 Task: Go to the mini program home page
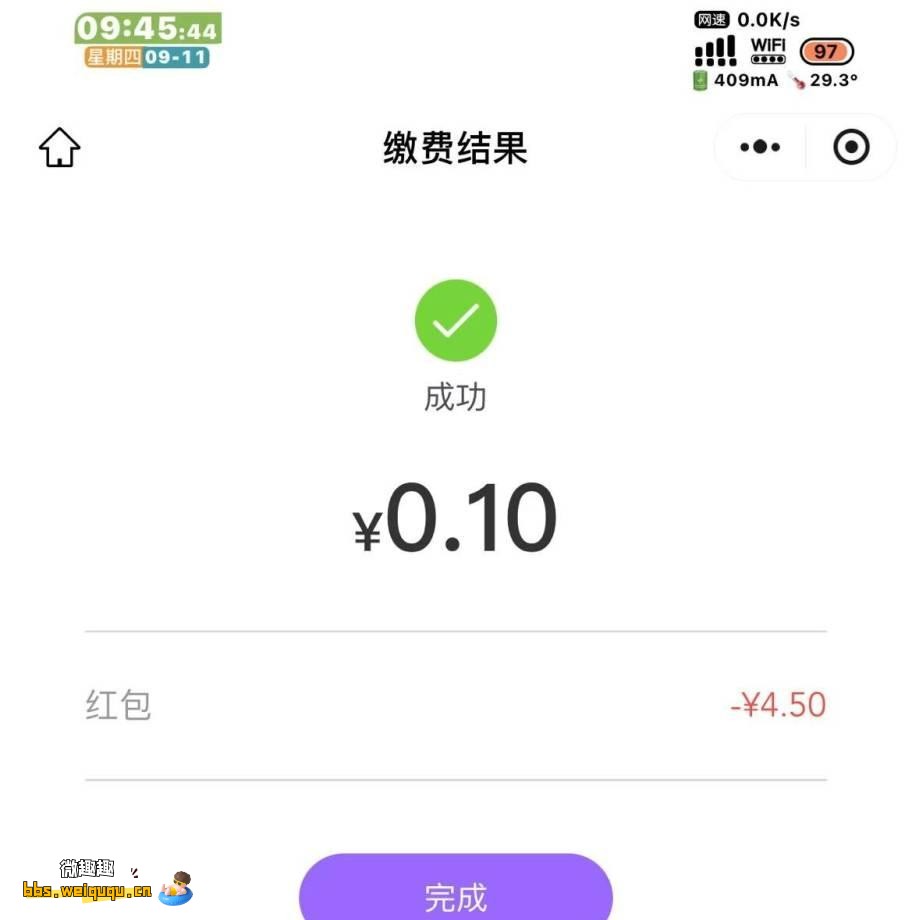[60, 148]
